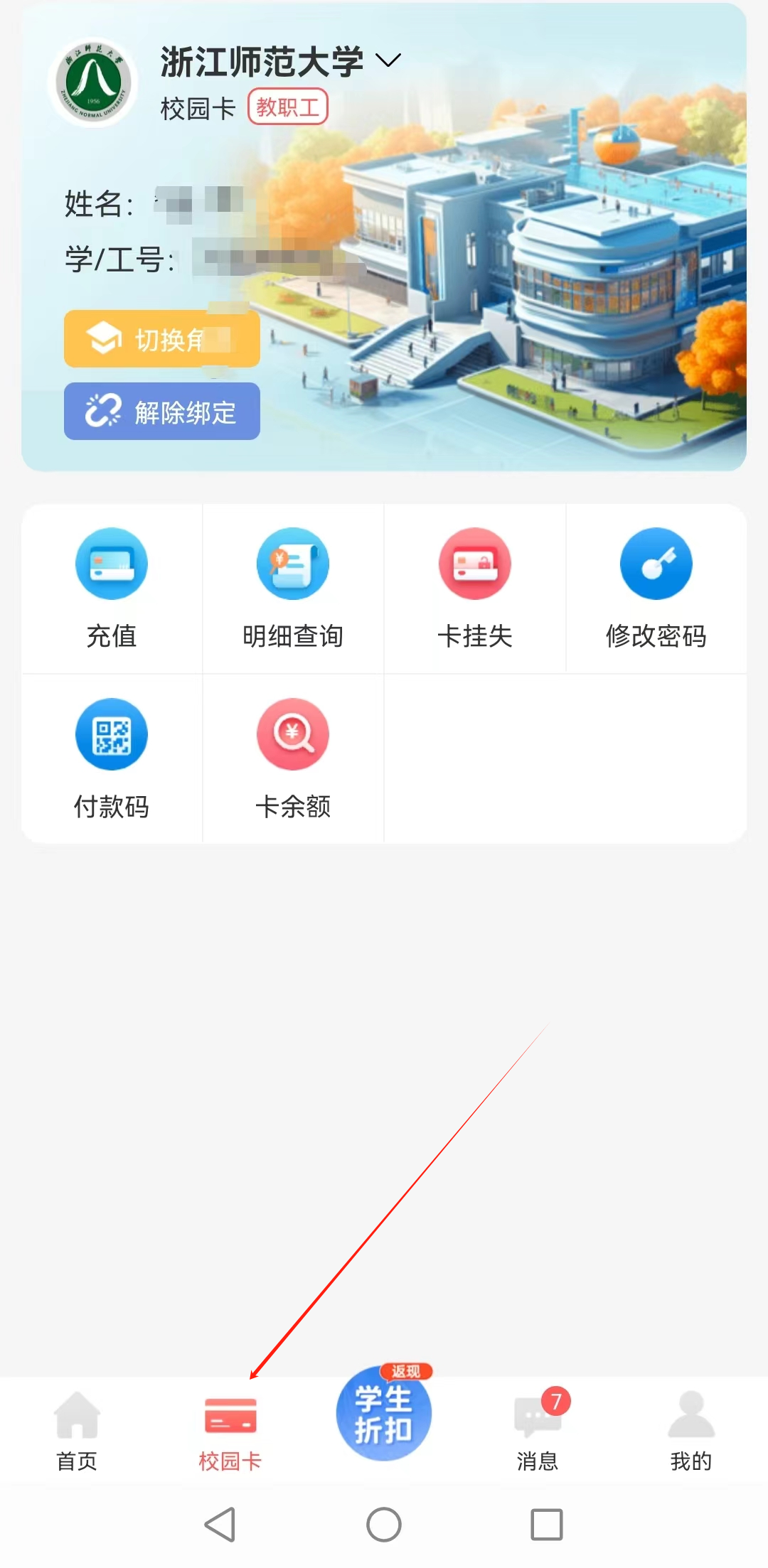
Task: Tap the yellow 切换 switch role button
Action: tap(162, 339)
